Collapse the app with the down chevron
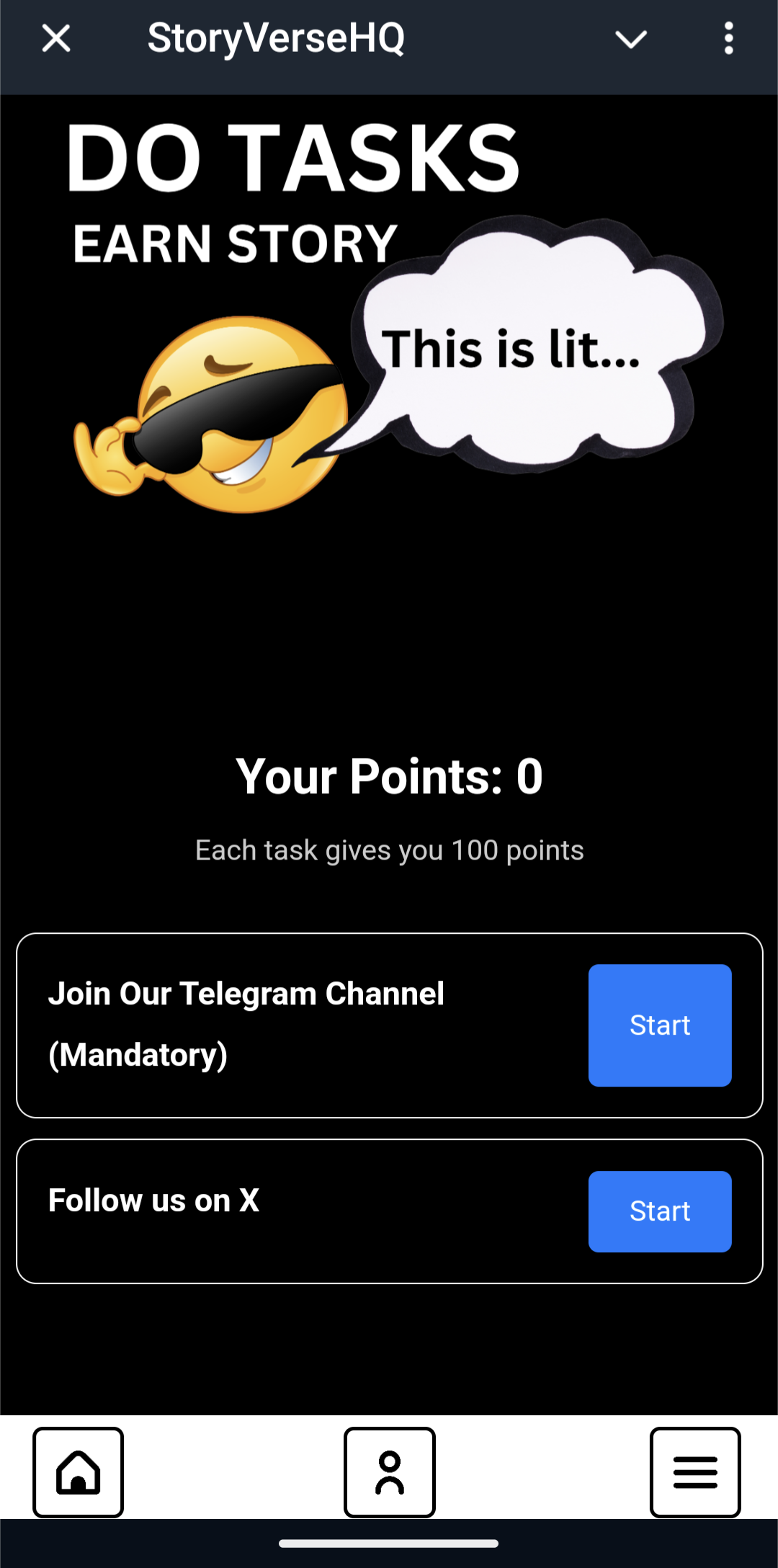778x1568 pixels. click(x=630, y=39)
